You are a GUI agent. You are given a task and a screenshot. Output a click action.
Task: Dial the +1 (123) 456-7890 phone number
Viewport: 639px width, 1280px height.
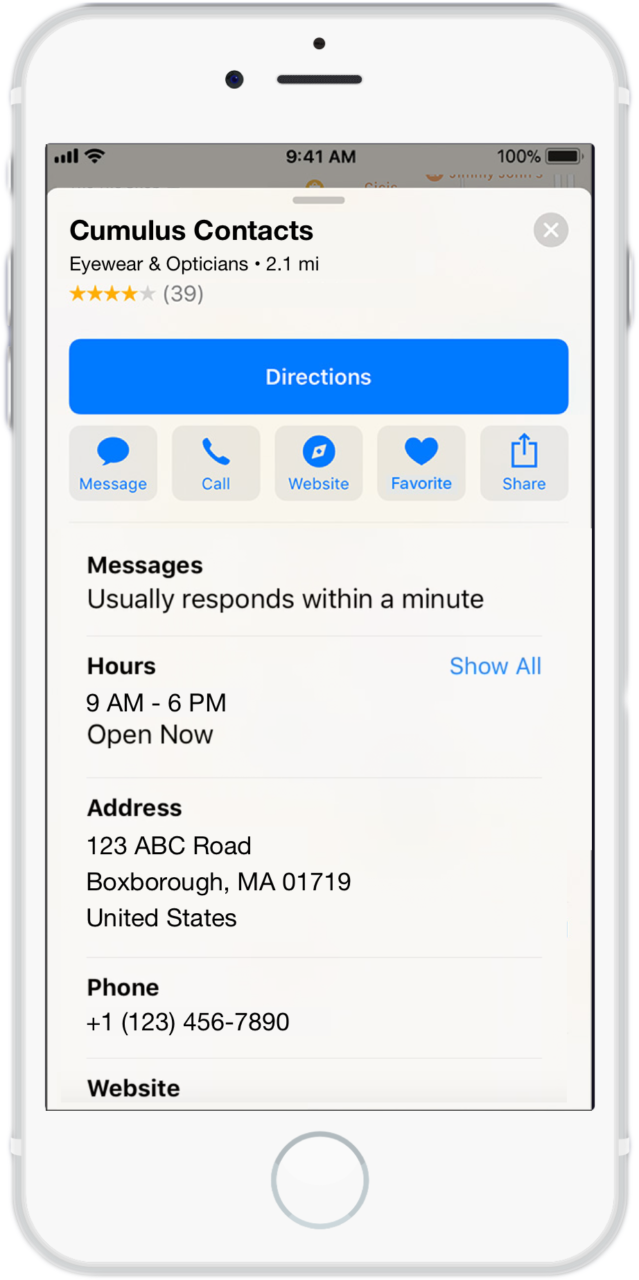(x=188, y=1022)
